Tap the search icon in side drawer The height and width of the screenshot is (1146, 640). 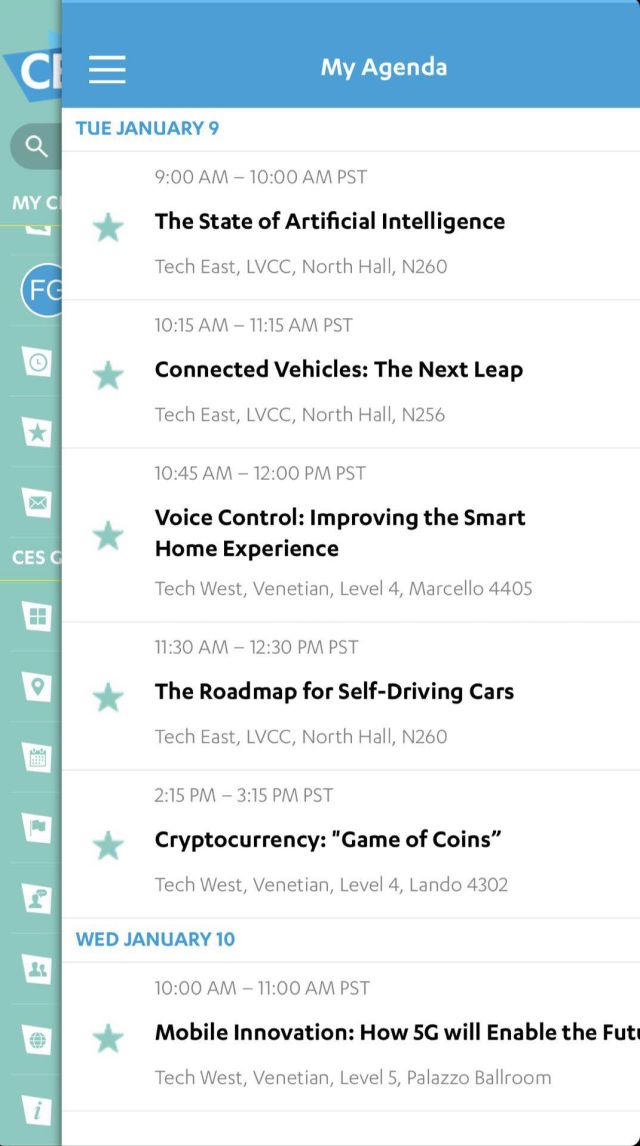coord(36,148)
